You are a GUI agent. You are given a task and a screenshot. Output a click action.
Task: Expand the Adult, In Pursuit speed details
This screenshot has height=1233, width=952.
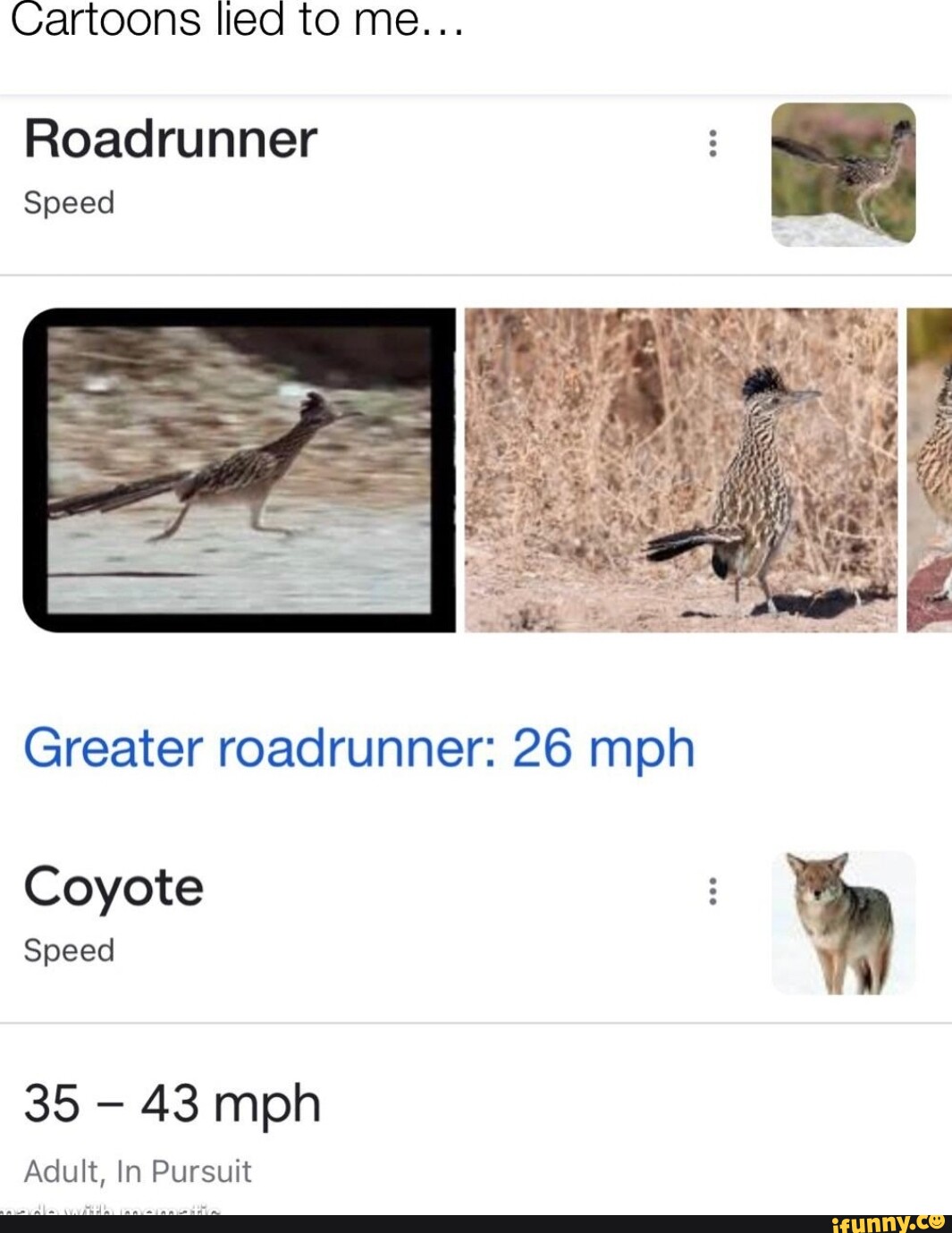pos(138,1168)
